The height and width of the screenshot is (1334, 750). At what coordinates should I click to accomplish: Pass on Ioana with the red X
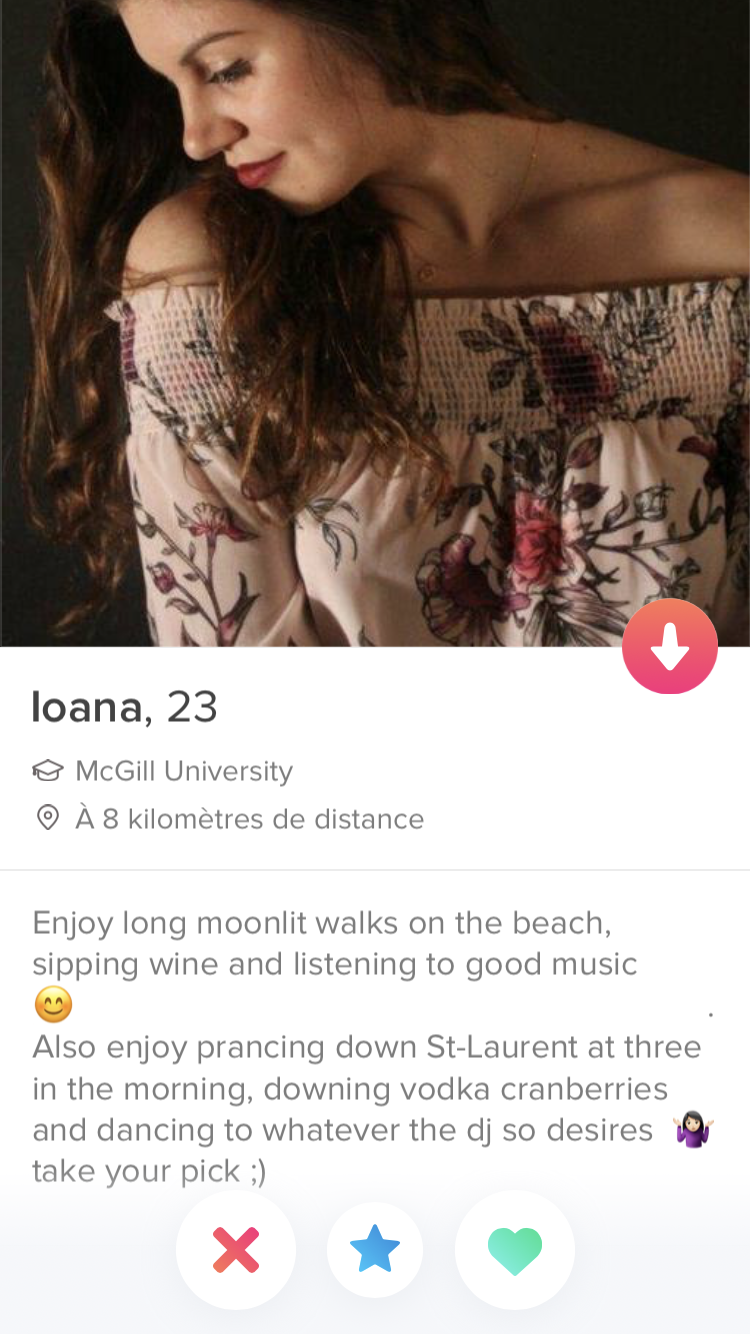[x=236, y=1250]
